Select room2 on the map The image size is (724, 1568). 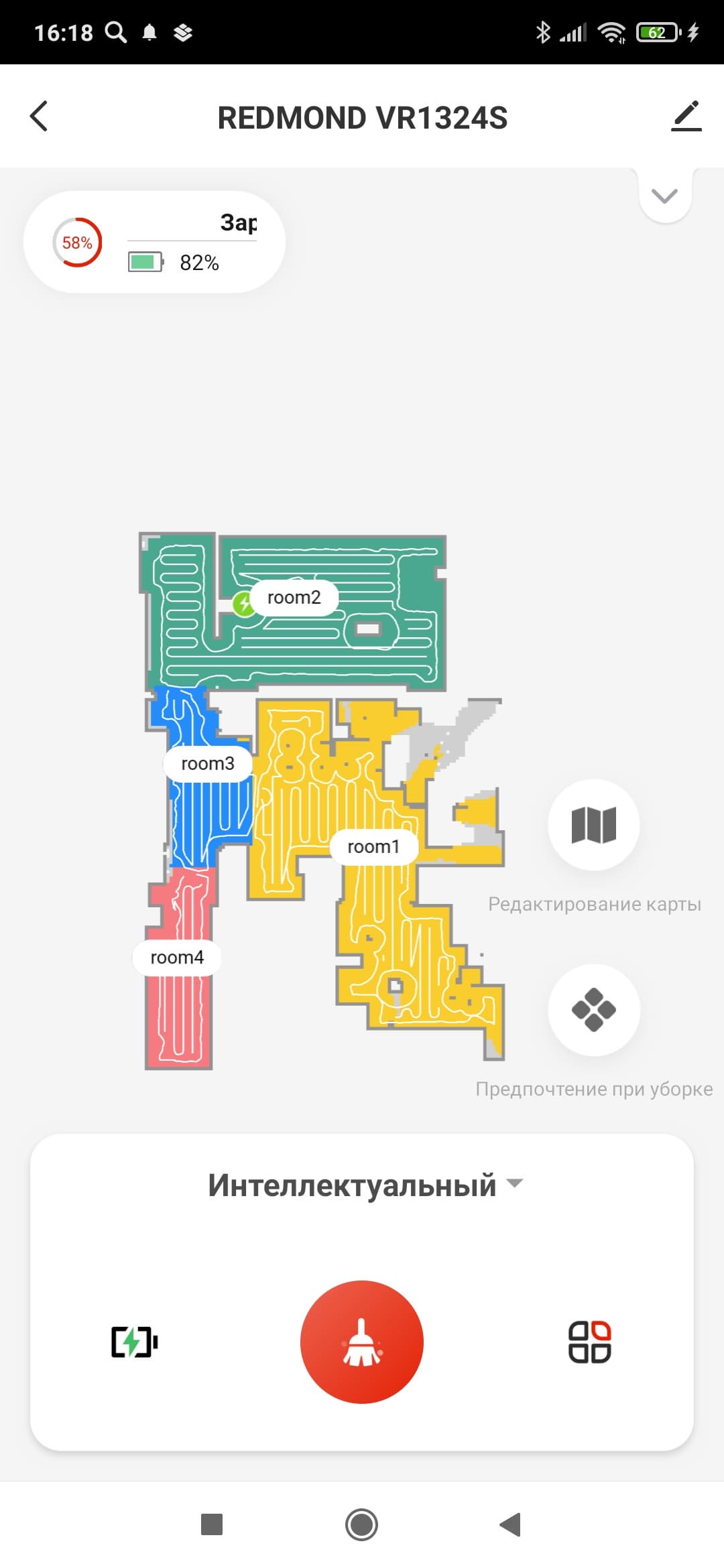click(x=294, y=597)
